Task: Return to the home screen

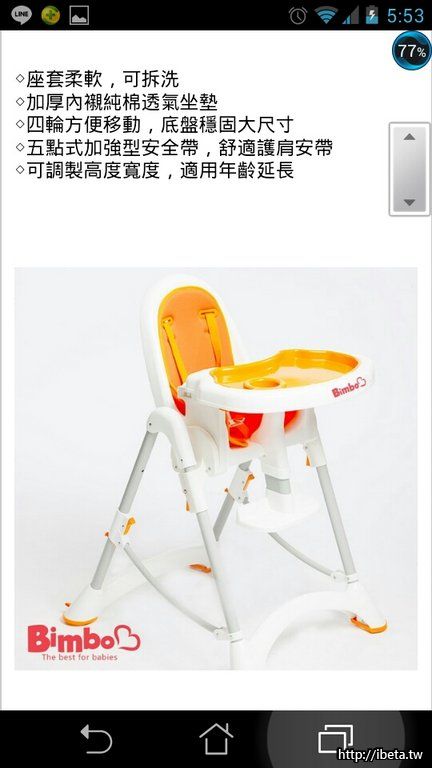Action: (216, 739)
